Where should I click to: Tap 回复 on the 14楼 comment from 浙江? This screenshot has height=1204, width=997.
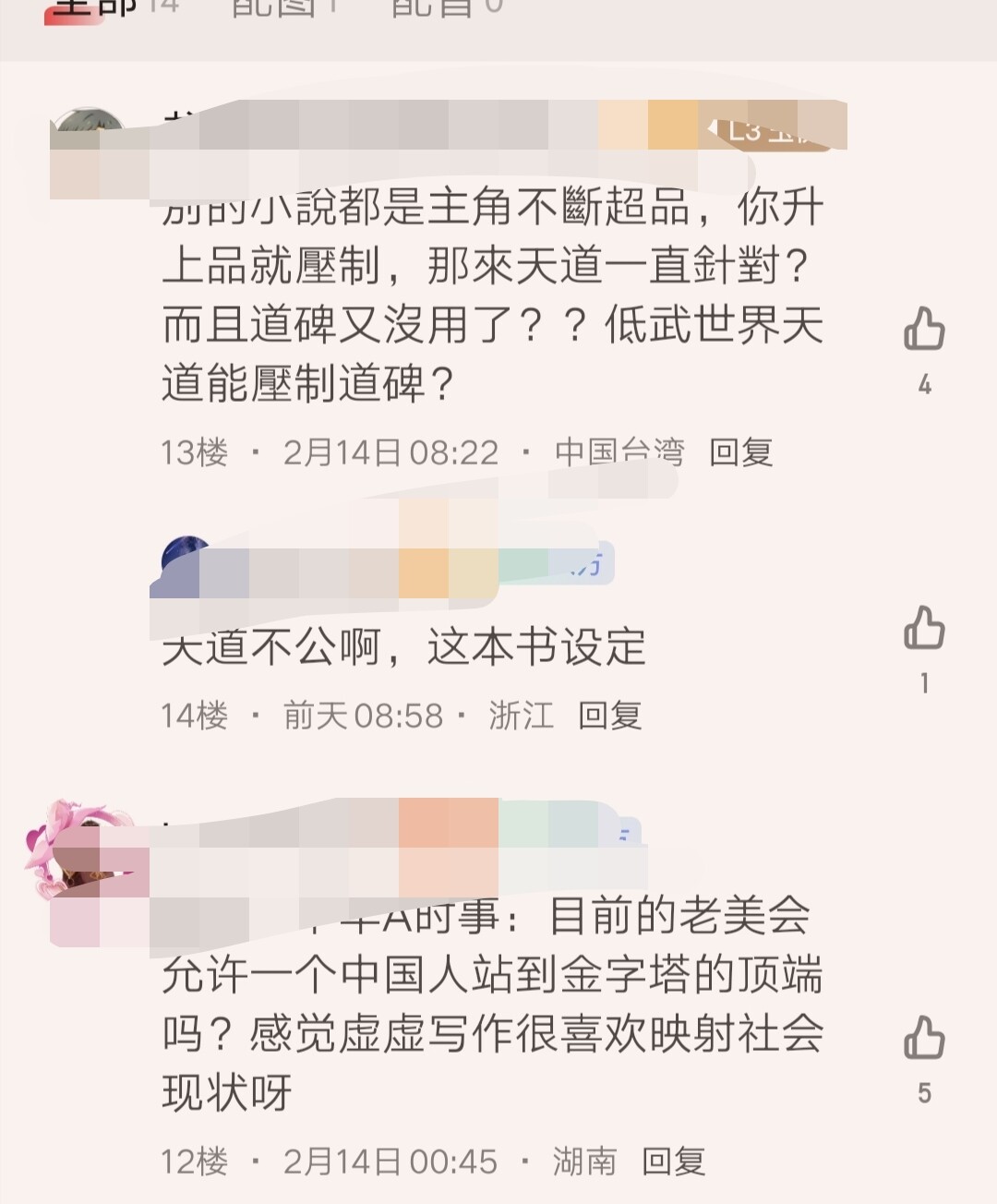coord(609,716)
